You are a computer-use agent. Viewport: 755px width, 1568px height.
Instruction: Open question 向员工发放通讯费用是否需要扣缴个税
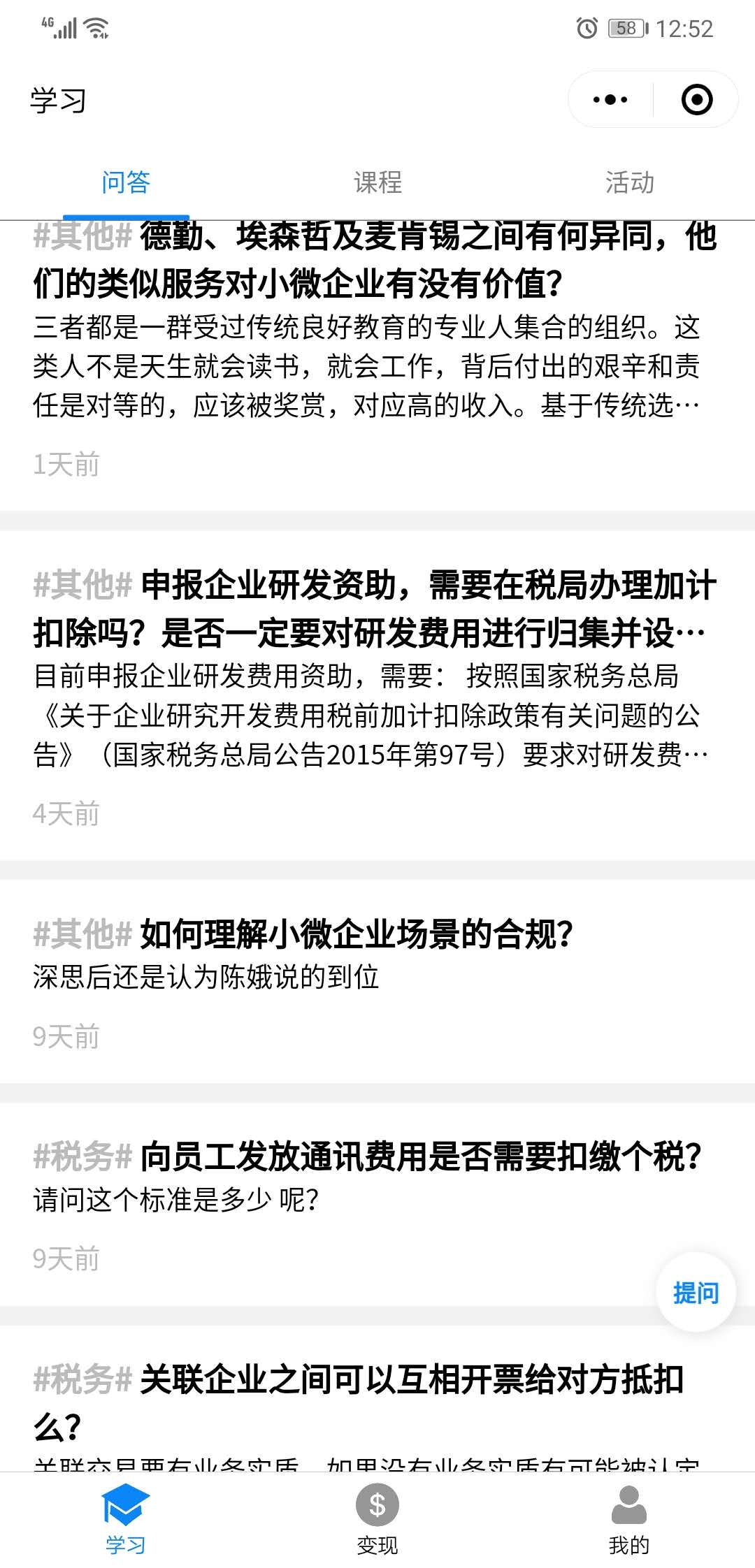coord(377,1204)
